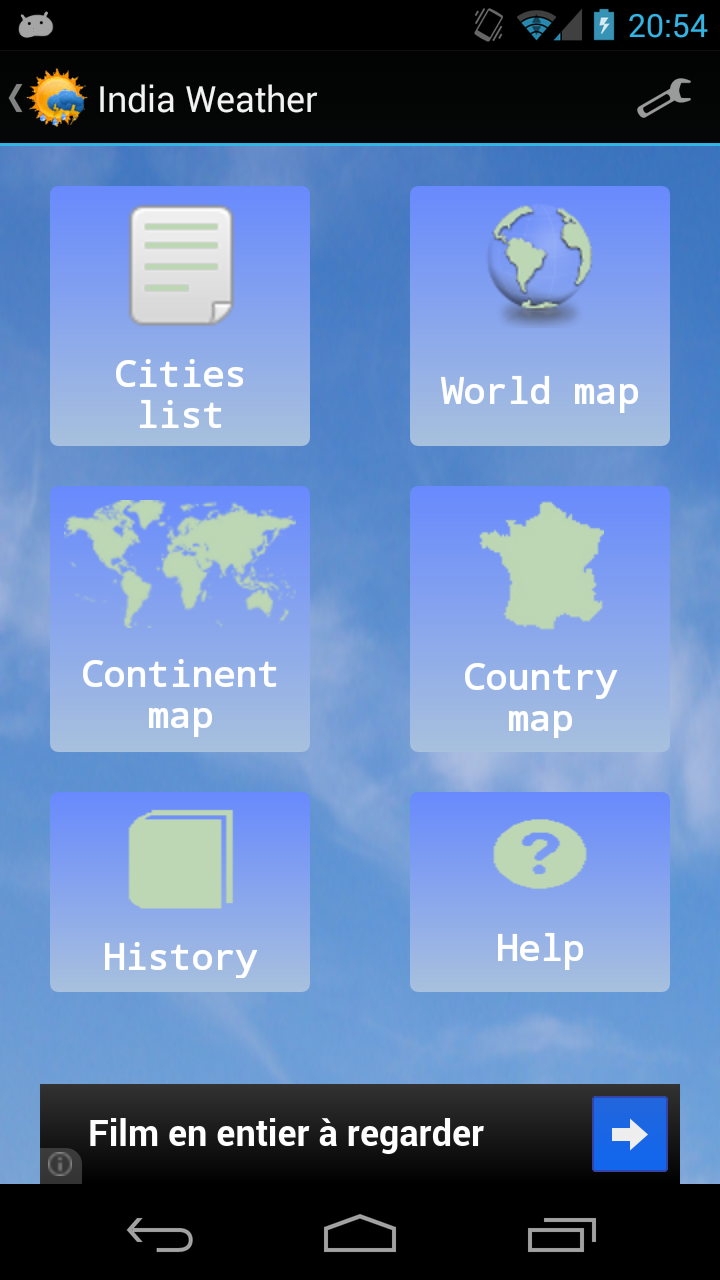Open the Cities list tile
The height and width of the screenshot is (1280, 720).
pyautogui.click(x=180, y=316)
